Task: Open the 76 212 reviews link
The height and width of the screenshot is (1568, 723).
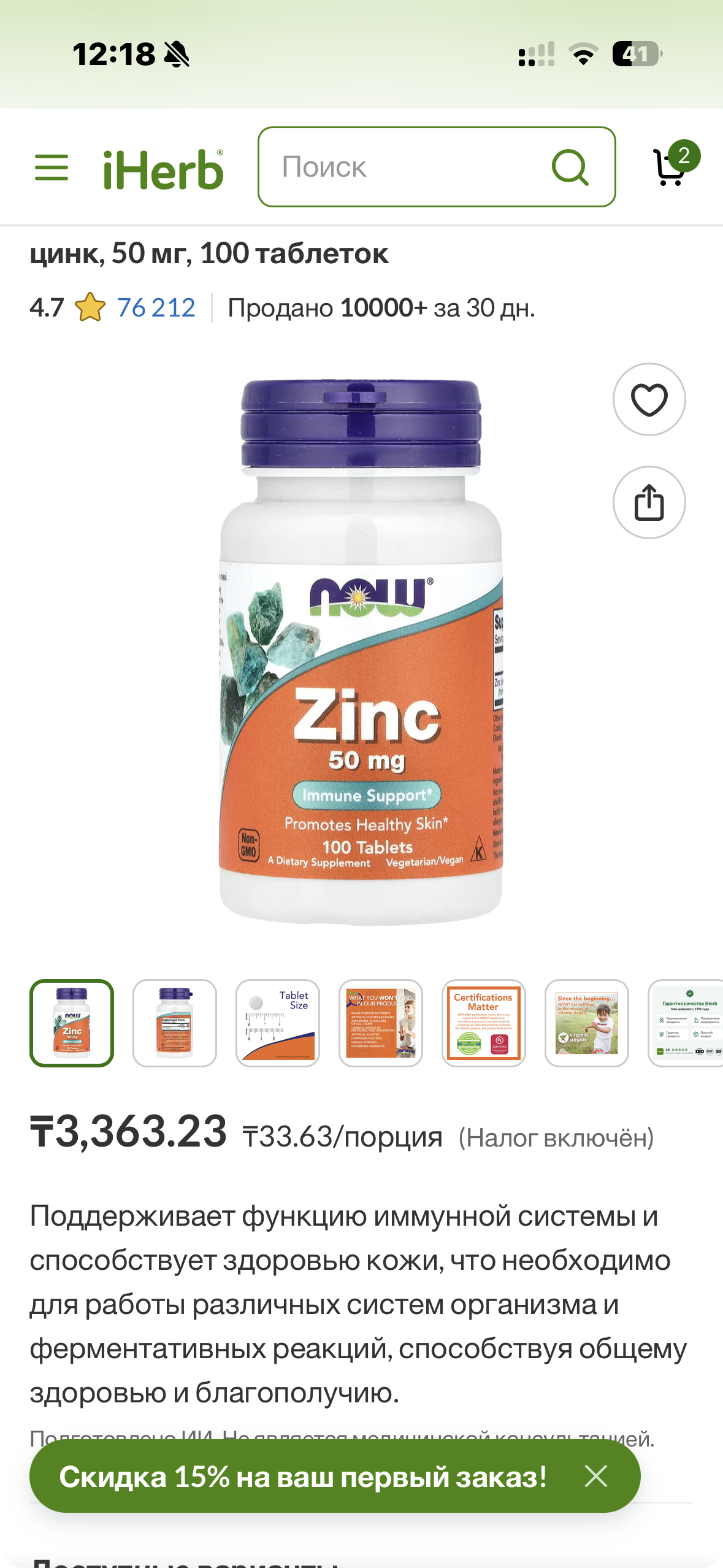Action: (x=156, y=307)
